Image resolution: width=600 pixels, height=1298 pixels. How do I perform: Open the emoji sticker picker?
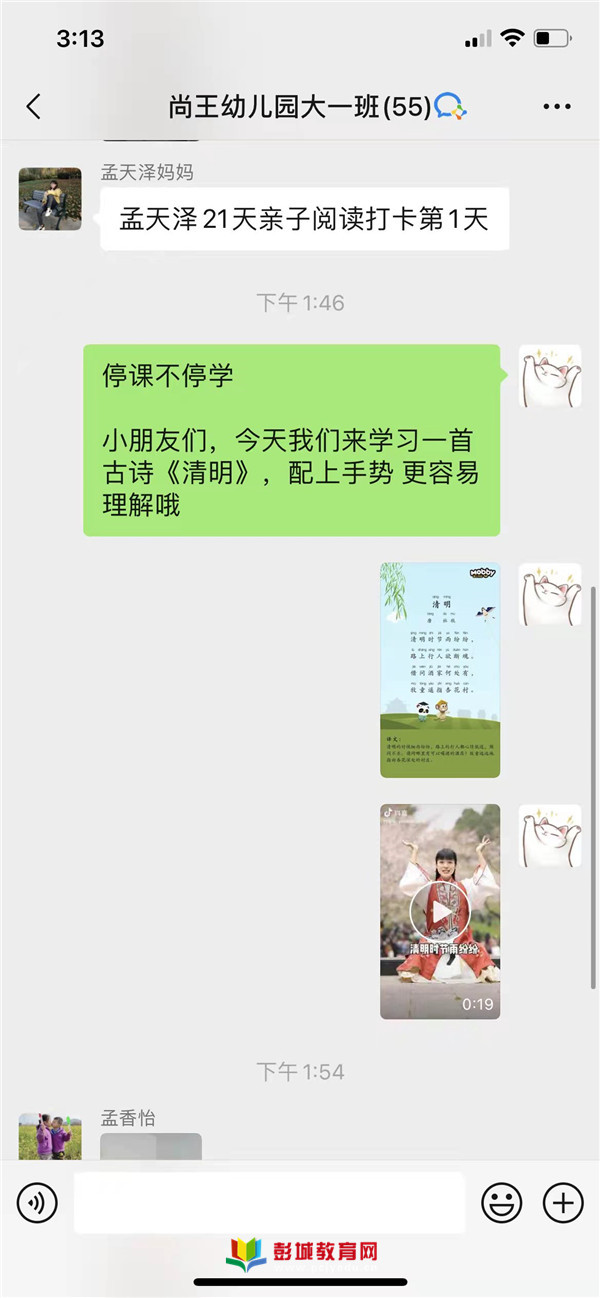point(502,1203)
